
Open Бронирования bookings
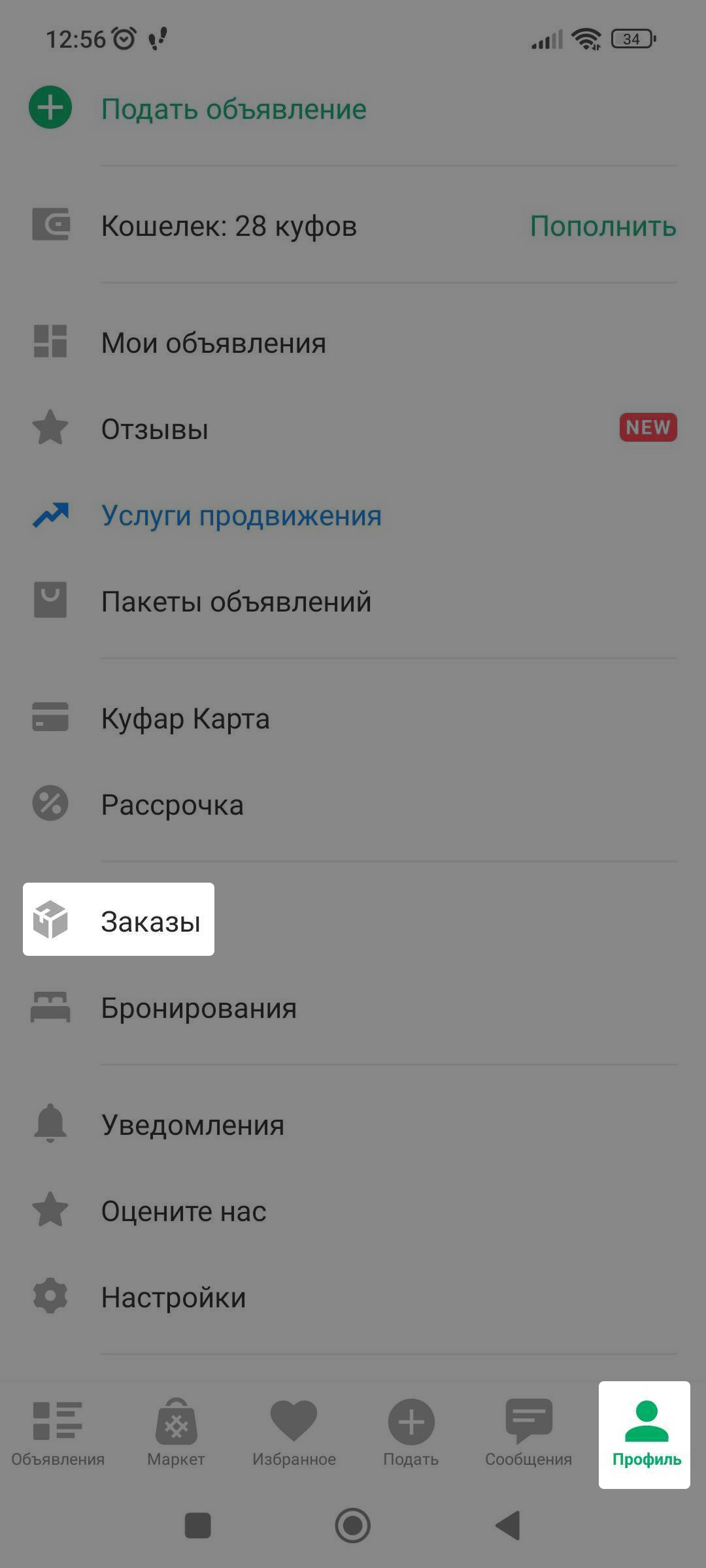coord(199,1008)
